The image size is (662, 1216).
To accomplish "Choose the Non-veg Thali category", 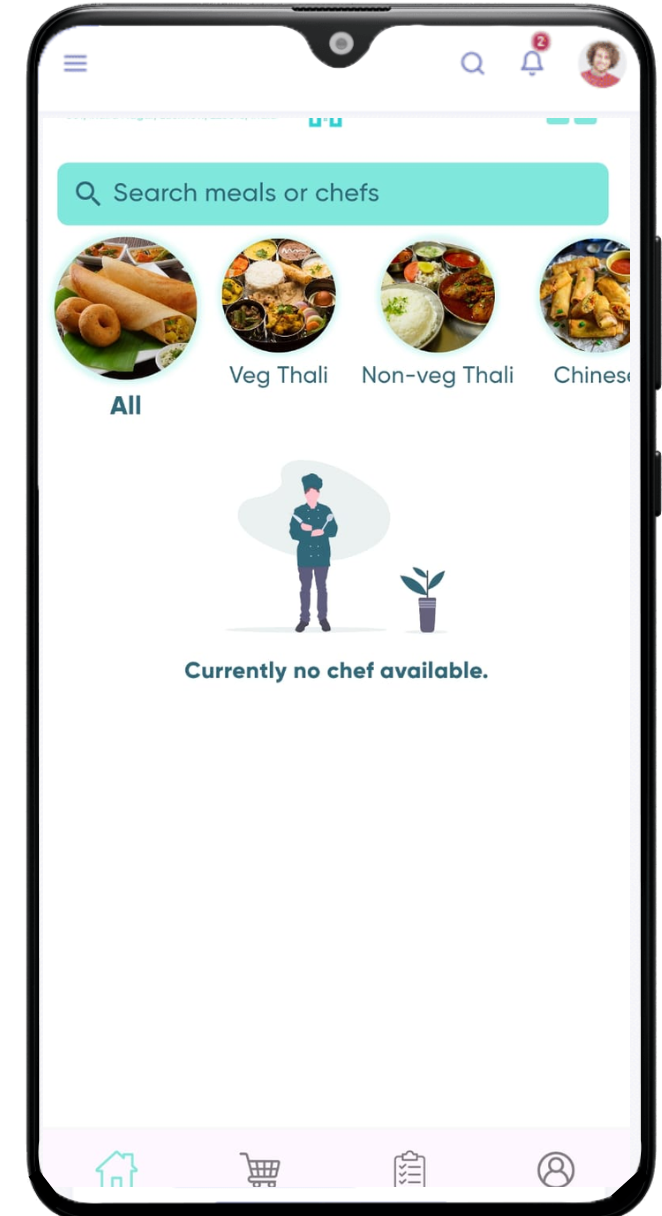I will coord(437,297).
